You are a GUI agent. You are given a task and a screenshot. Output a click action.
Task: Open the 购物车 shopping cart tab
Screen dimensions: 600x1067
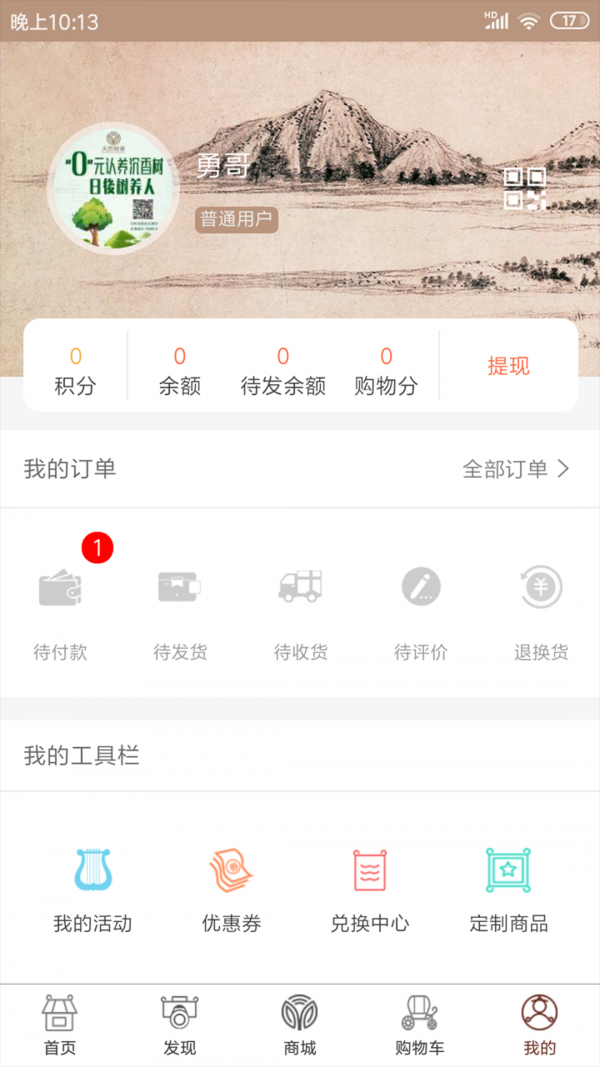point(420,1026)
